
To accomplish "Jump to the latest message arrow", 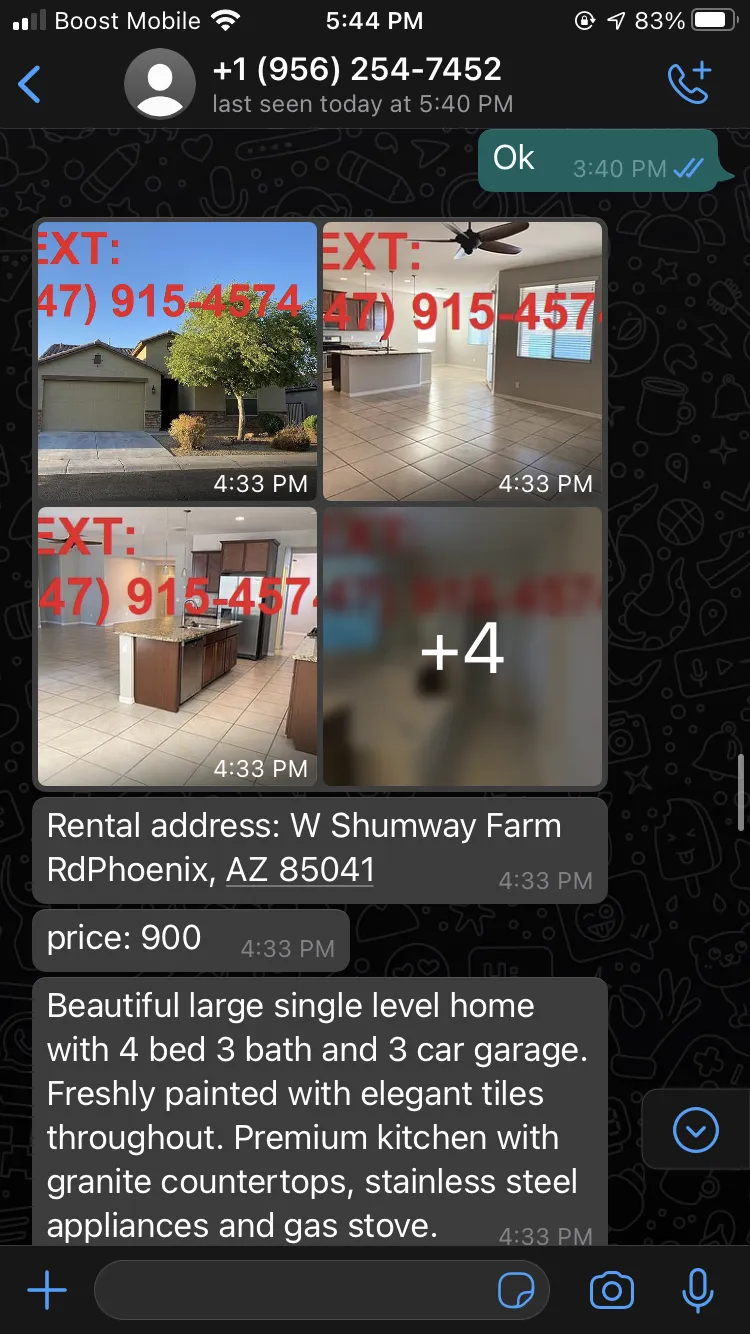I will coord(696,1130).
